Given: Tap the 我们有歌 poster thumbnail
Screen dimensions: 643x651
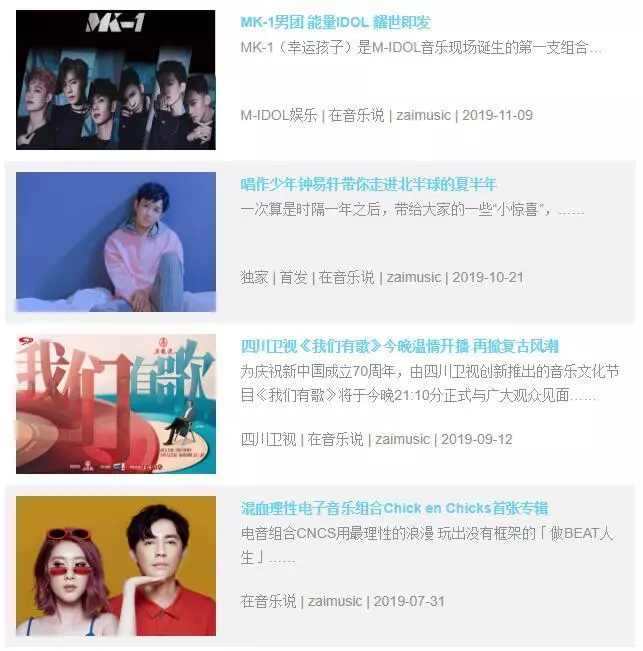Looking at the screenshot, I should 115,404.
